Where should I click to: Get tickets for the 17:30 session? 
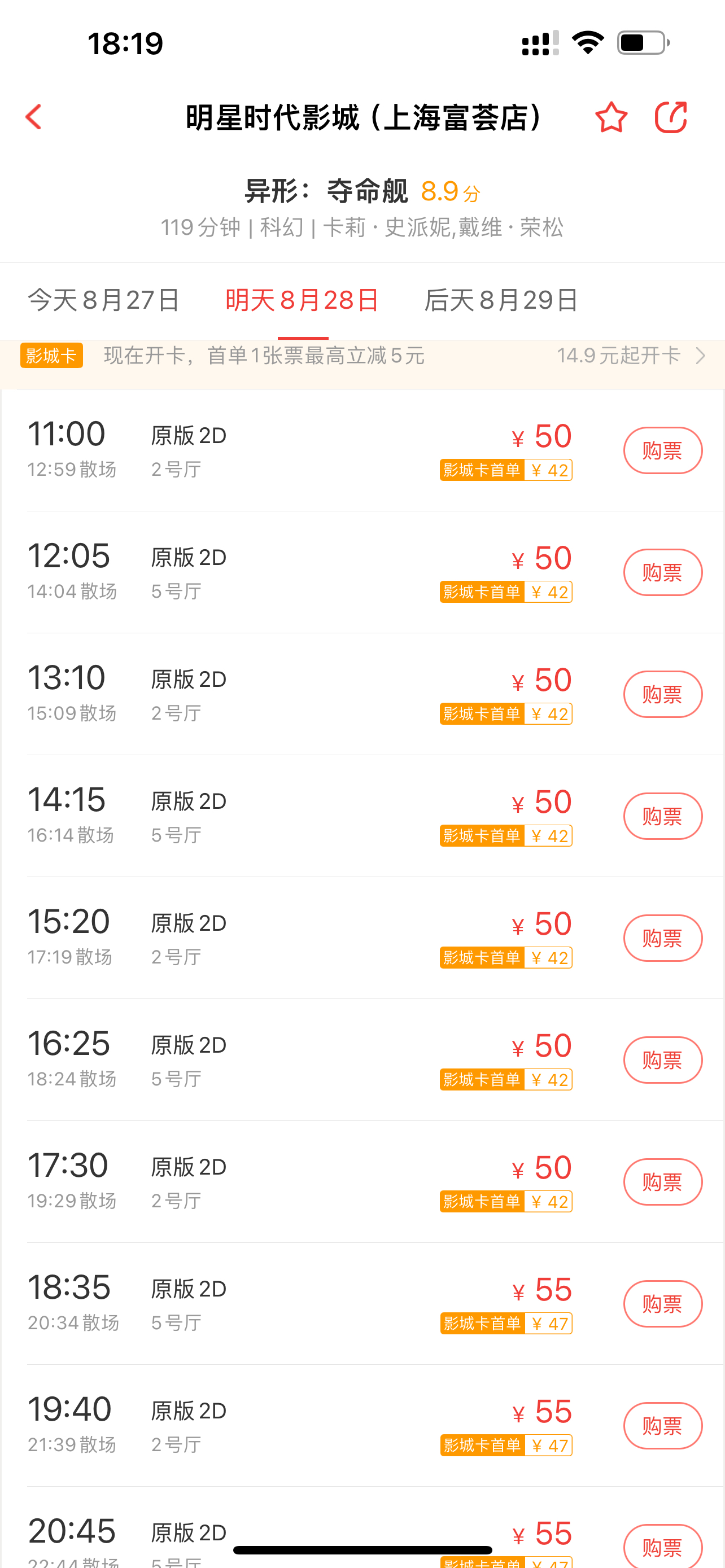[662, 1182]
